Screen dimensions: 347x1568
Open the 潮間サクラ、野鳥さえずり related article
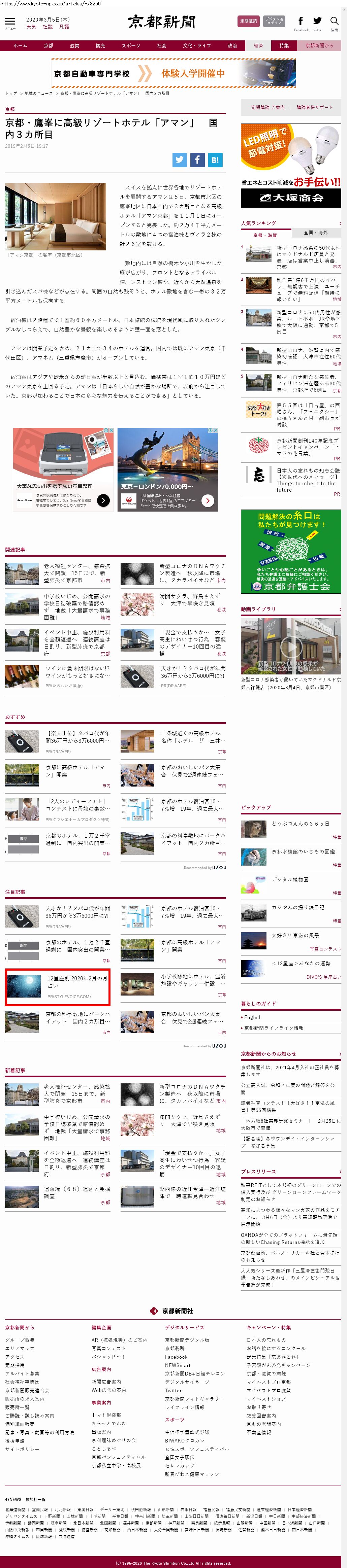[189, 599]
